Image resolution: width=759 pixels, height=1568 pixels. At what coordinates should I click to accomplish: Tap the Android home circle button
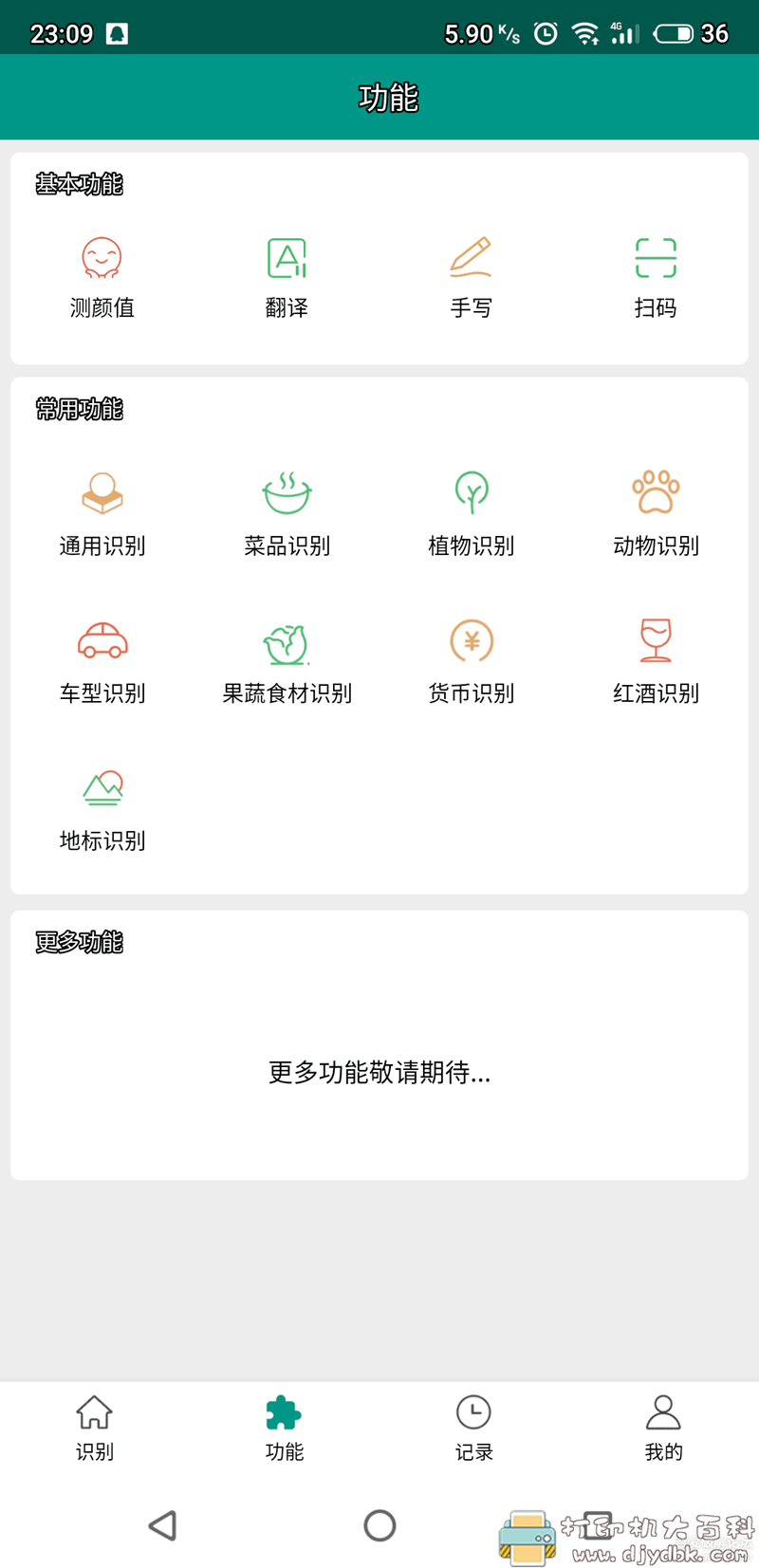(379, 1526)
